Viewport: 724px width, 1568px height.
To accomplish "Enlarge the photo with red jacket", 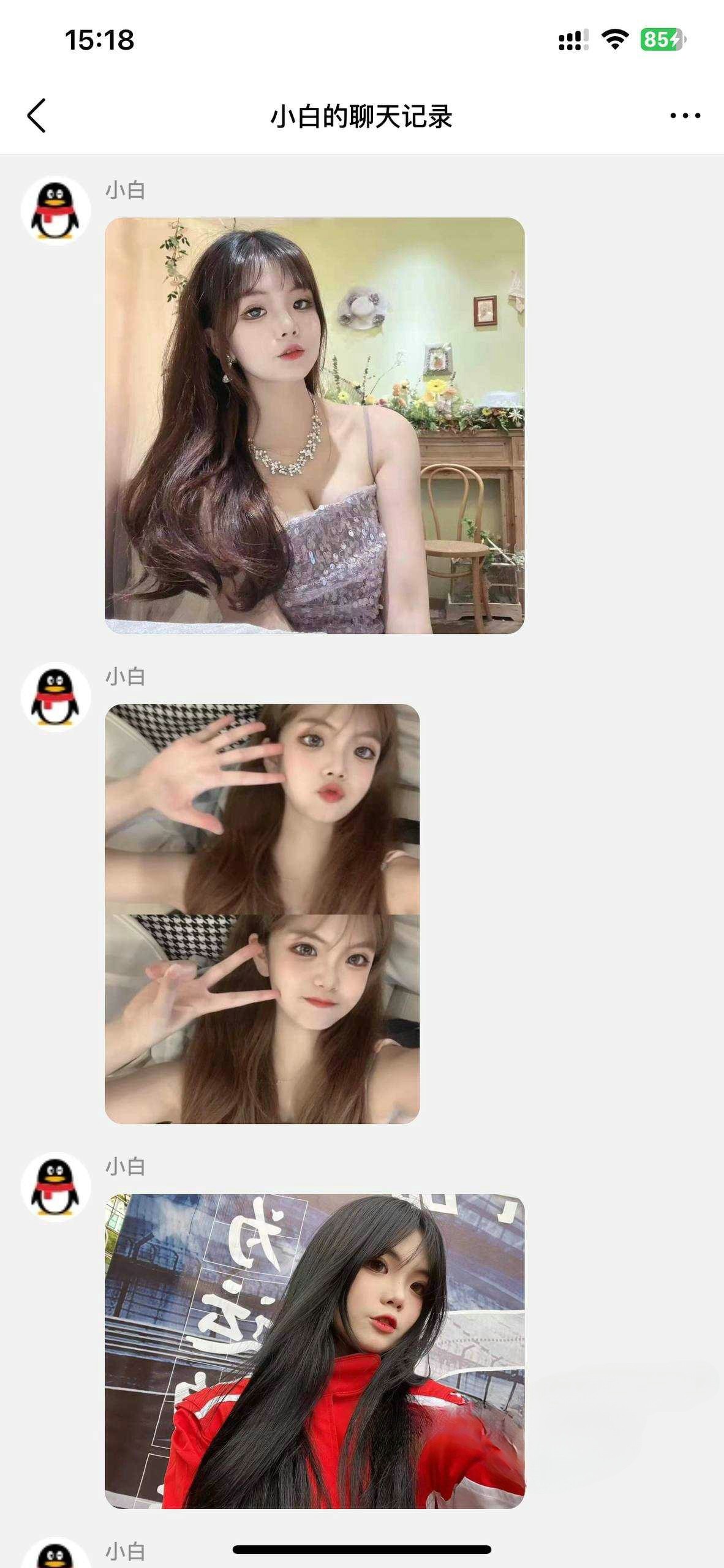I will (314, 1351).
